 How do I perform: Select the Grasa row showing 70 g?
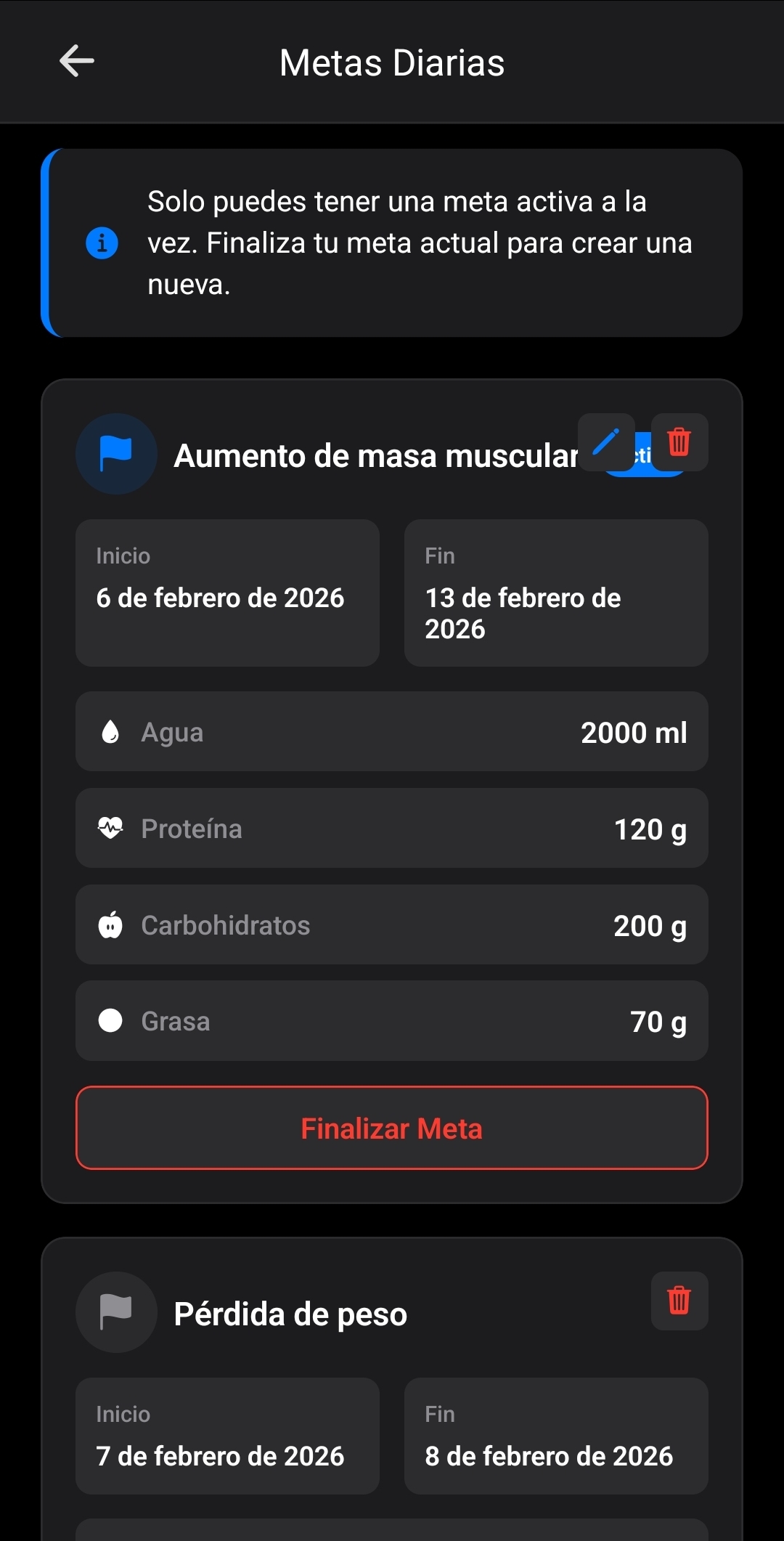392,1020
